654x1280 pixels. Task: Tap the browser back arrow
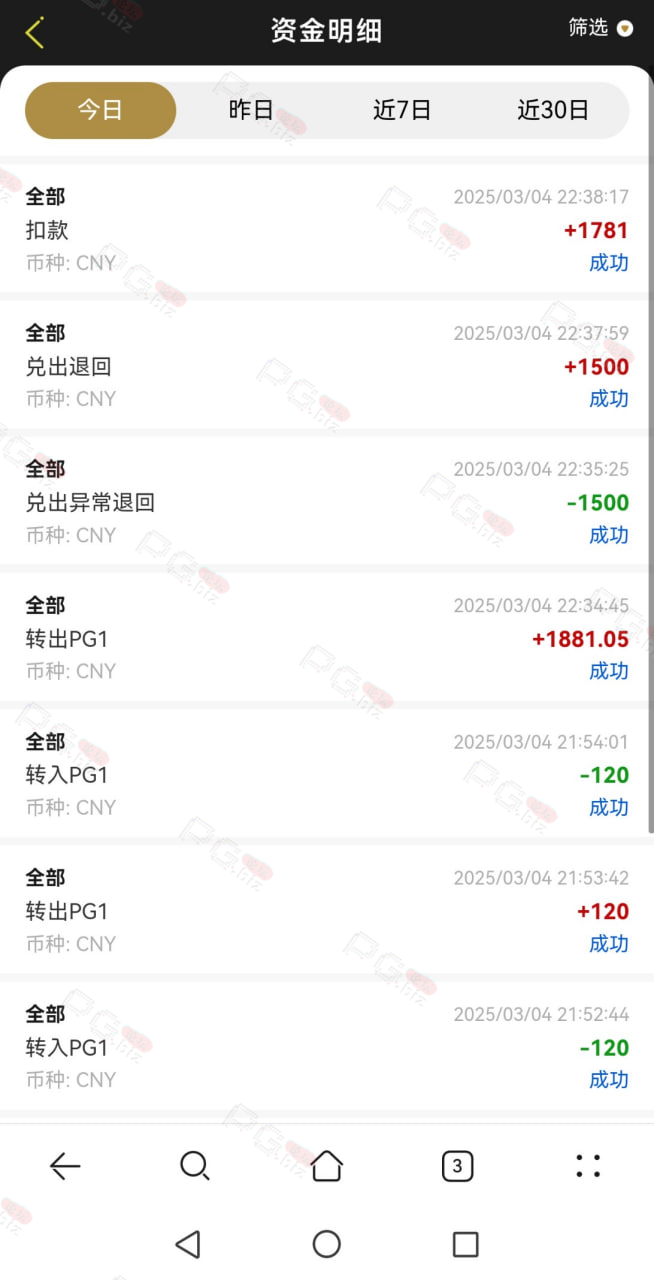pos(65,1166)
